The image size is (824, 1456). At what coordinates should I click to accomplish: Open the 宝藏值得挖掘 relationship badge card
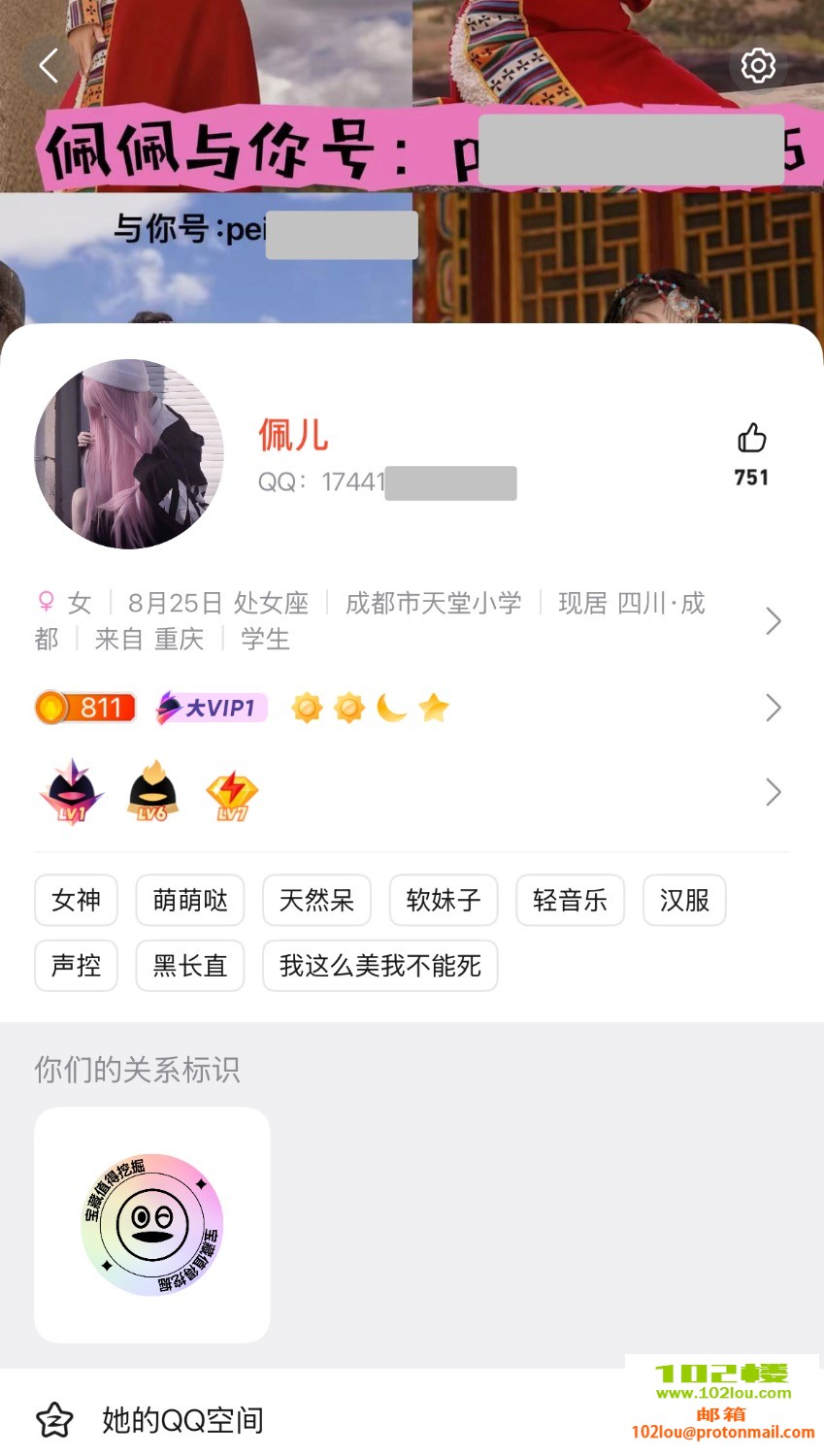[152, 1225]
